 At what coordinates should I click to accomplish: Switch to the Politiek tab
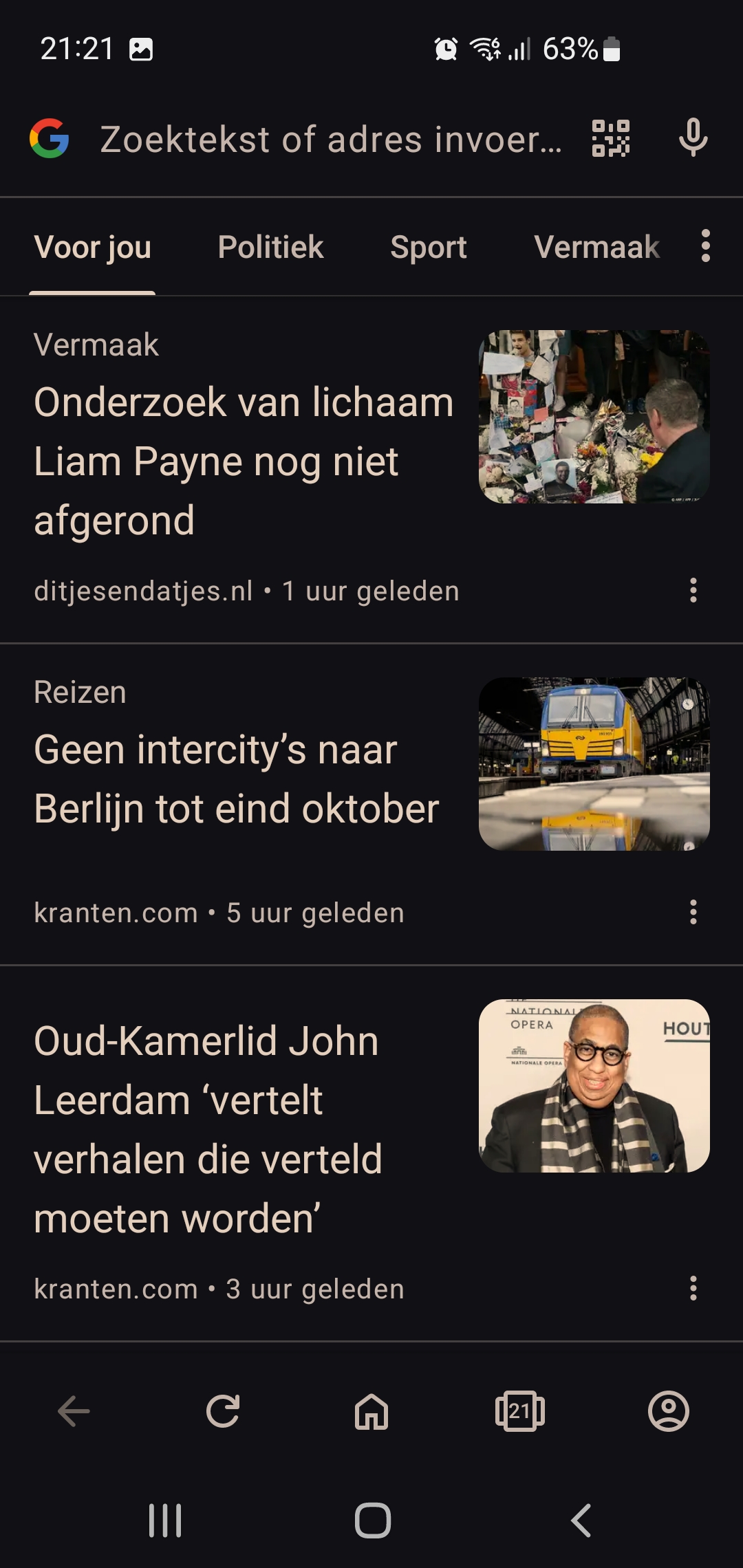[x=270, y=248]
